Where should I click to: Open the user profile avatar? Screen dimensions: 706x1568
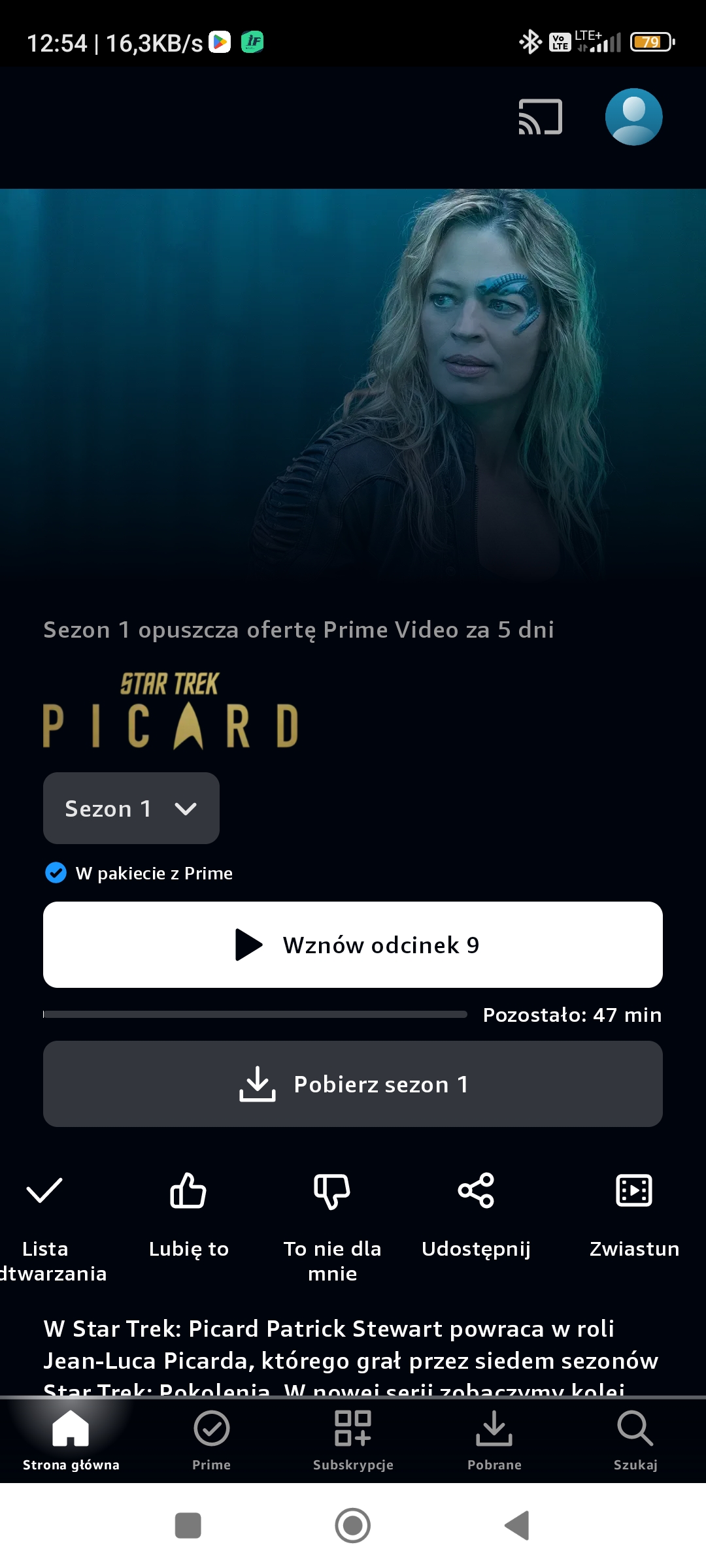[x=633, y=117]
